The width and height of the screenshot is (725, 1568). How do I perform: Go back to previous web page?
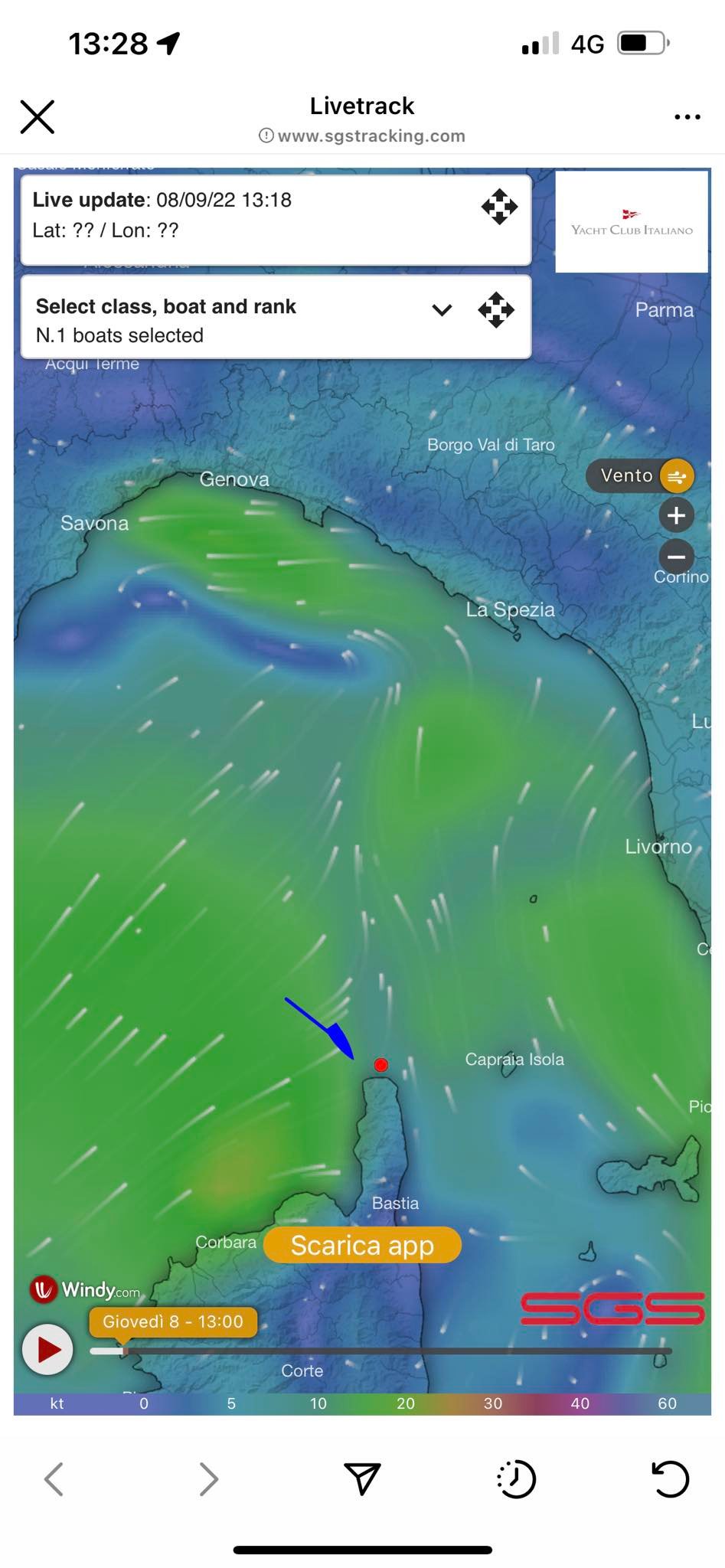[54, 1478]
